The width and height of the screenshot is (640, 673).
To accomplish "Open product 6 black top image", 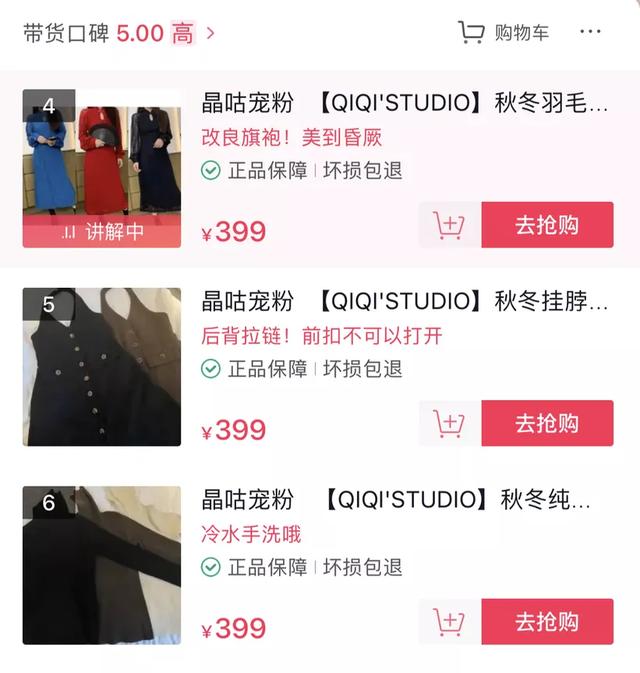I will pyautogui.click(x=102, y=565).
